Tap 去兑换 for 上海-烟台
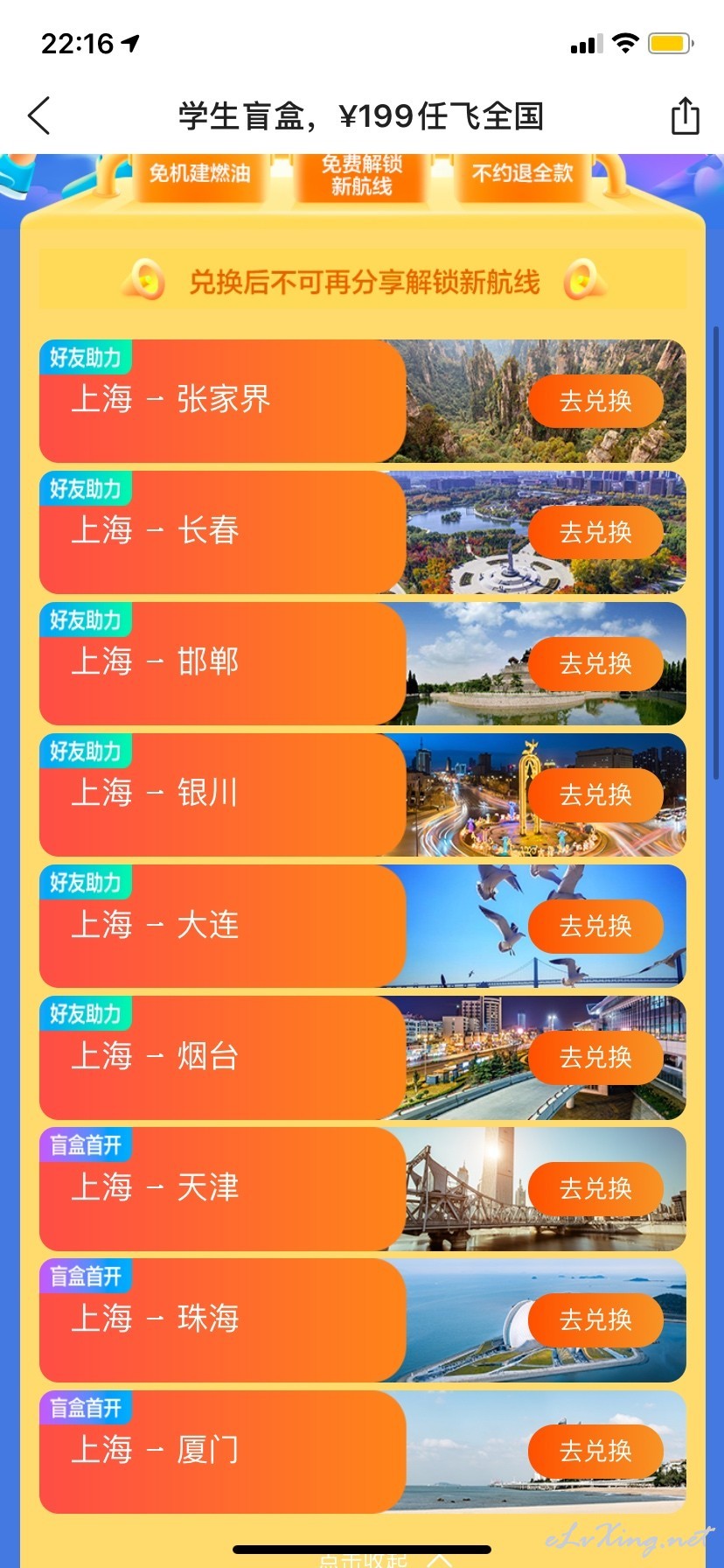Viewport: 724px width, 1568px height. [x=595, y=1057]
